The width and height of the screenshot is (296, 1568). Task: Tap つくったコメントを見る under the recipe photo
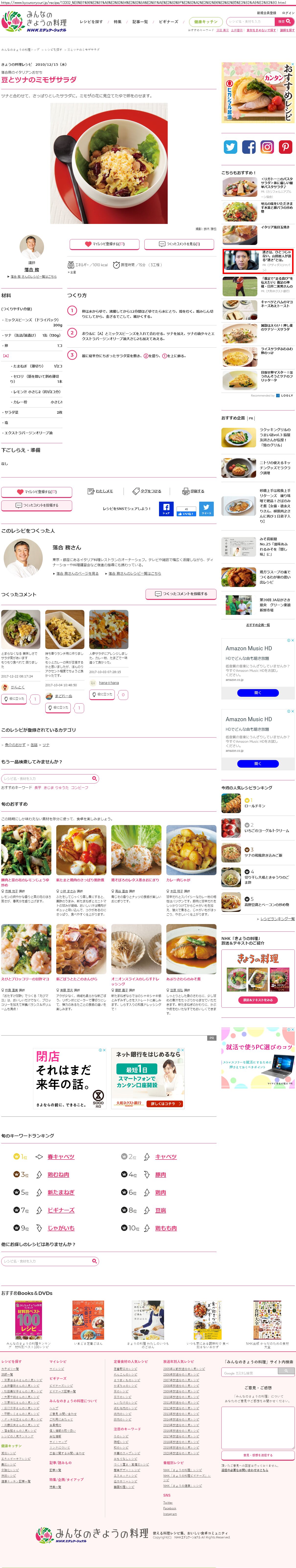coord(180,244)
